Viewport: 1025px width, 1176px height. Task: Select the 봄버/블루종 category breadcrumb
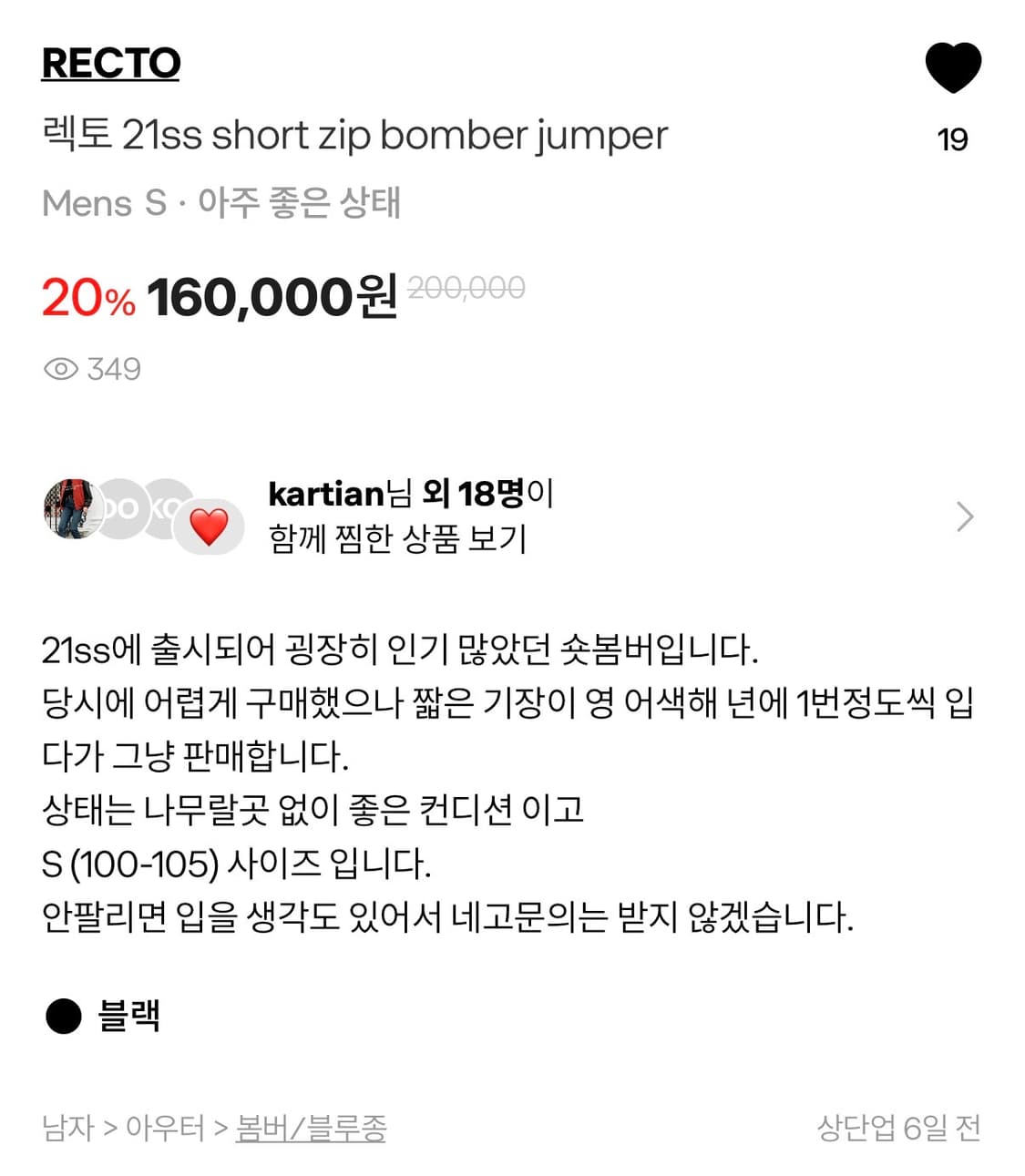(312, 1128)
